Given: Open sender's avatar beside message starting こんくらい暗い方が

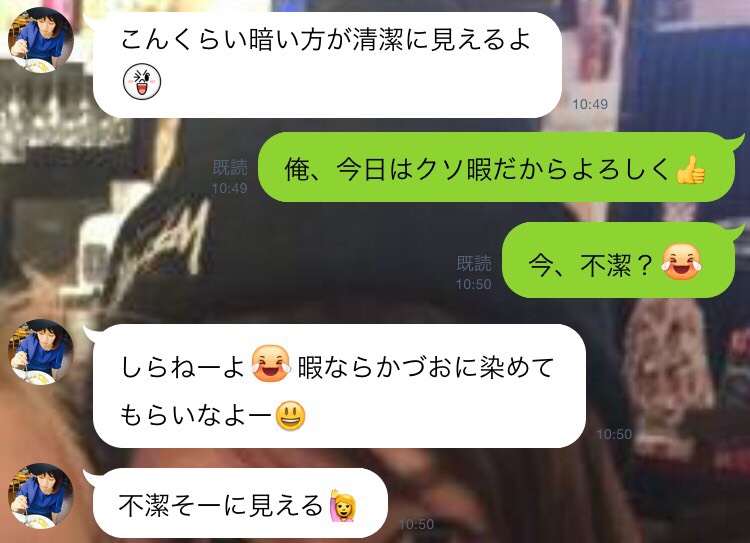Looking at the screenshot, I should pos(41,40).
